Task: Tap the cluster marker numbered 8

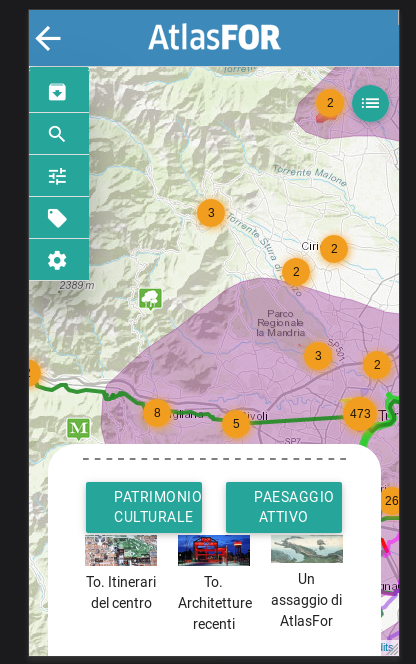Action: click(x=157, y=412)
